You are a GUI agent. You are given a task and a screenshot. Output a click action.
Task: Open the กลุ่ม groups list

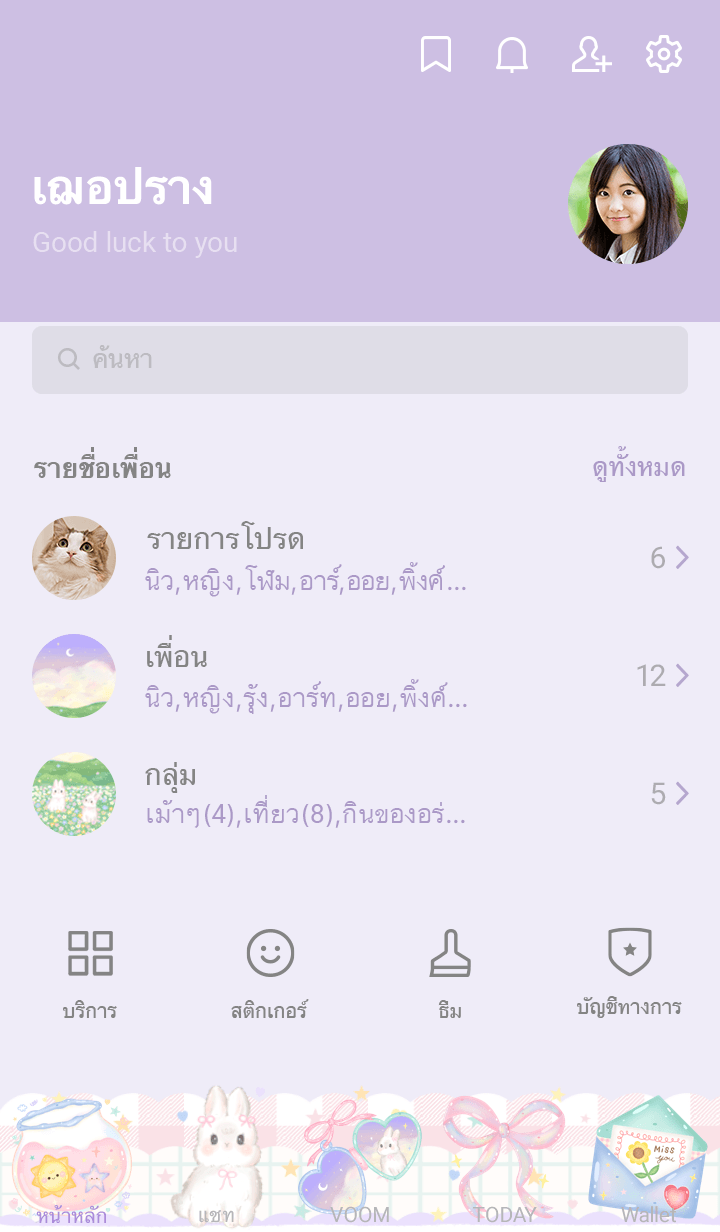point(360,794)
